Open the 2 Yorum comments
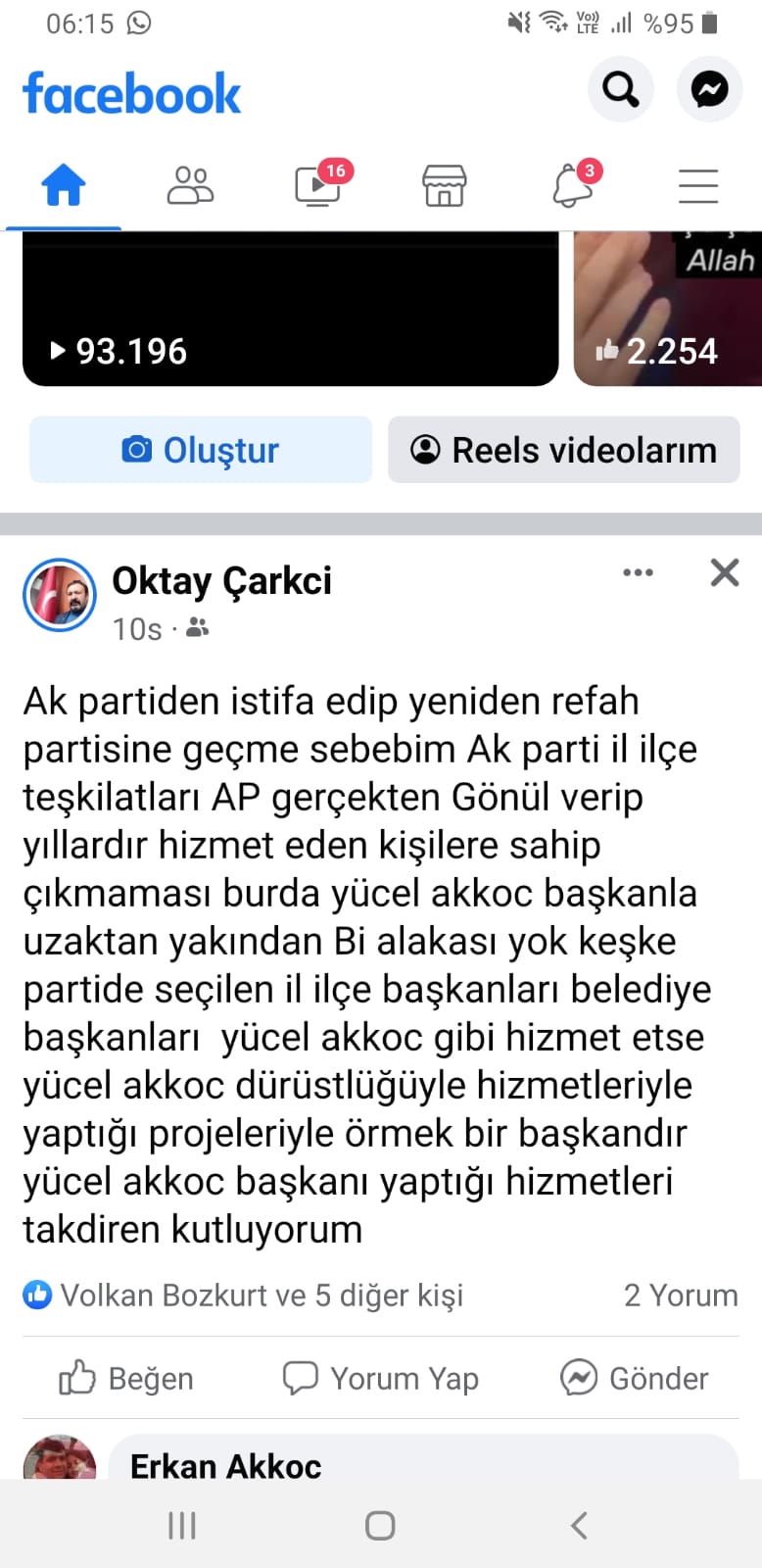Screen dimensions: 762x1568 681,1296
